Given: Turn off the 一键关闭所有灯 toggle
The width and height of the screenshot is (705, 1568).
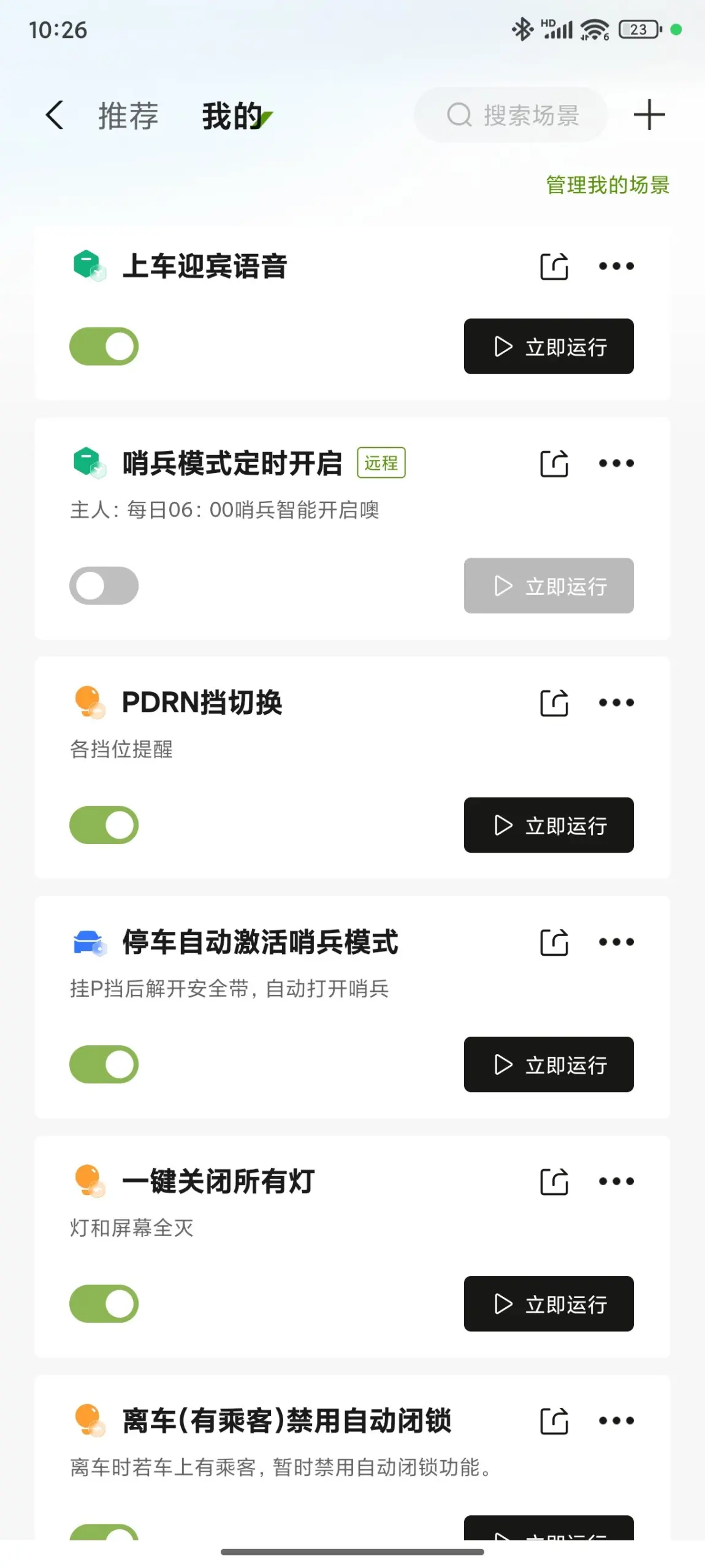Looking at the screenshot, I should point(104,1304).
